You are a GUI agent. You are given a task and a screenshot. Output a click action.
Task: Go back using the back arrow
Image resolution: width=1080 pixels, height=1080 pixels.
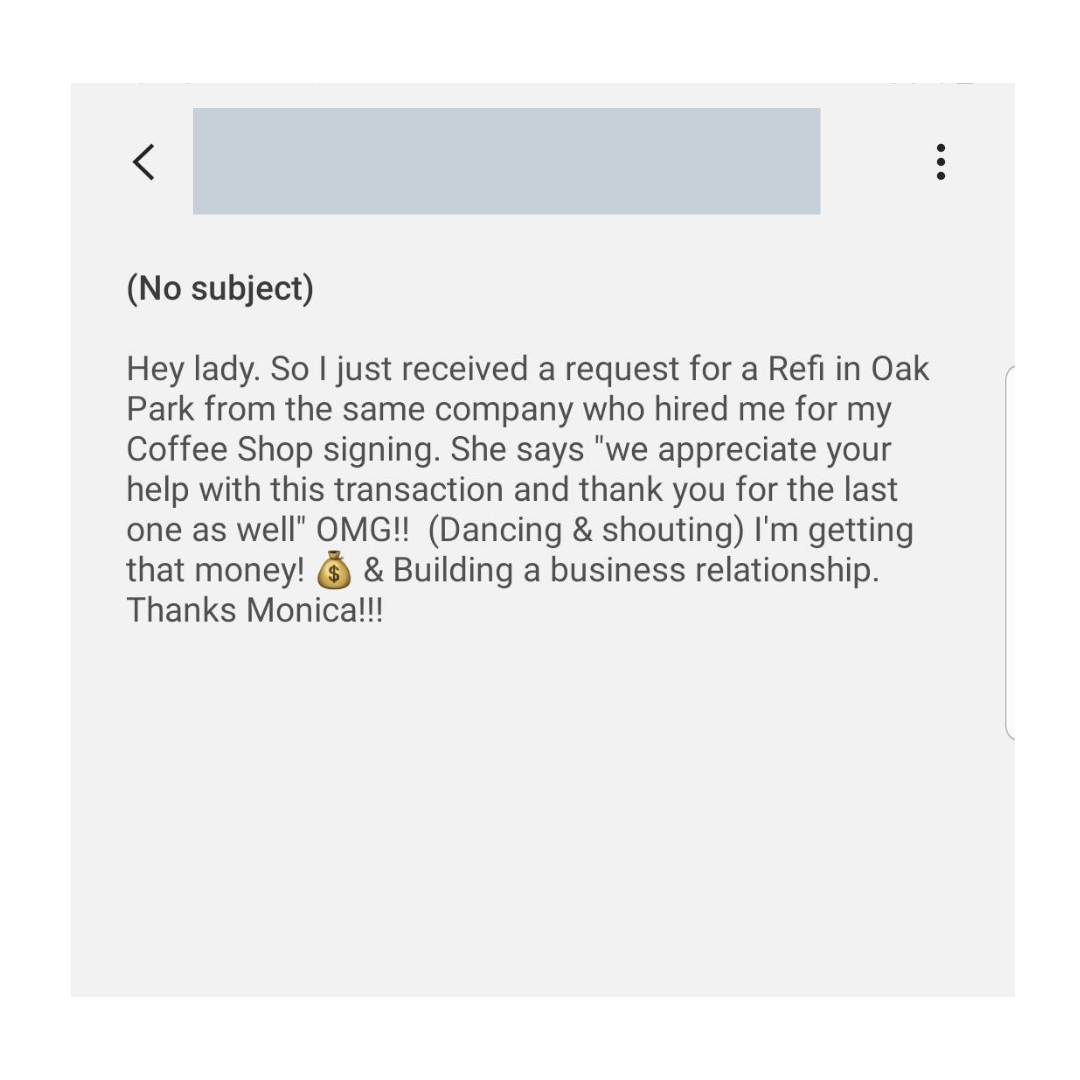144,163
